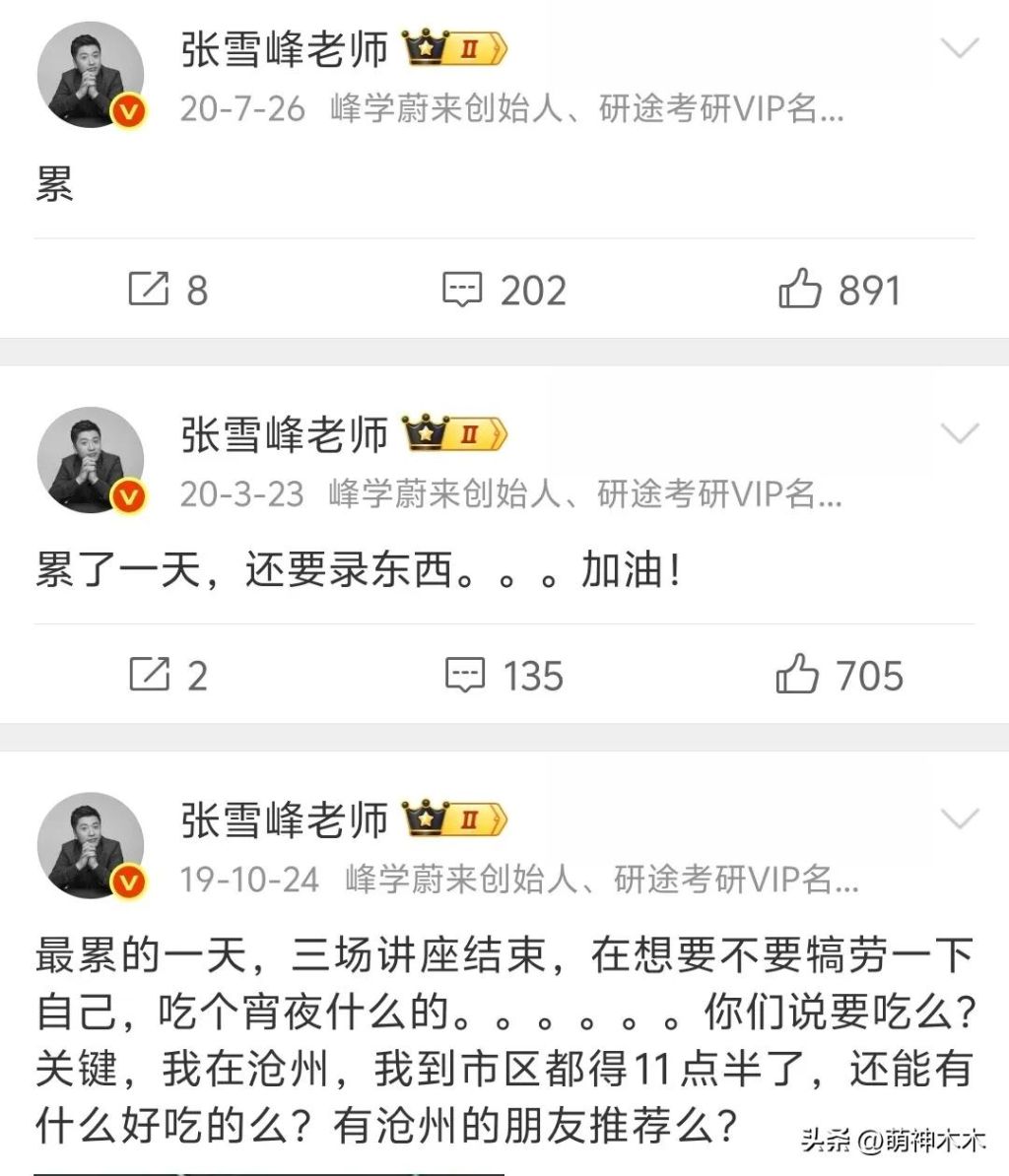Expand options chevron on the 19-10-24 post

[959, 818]
